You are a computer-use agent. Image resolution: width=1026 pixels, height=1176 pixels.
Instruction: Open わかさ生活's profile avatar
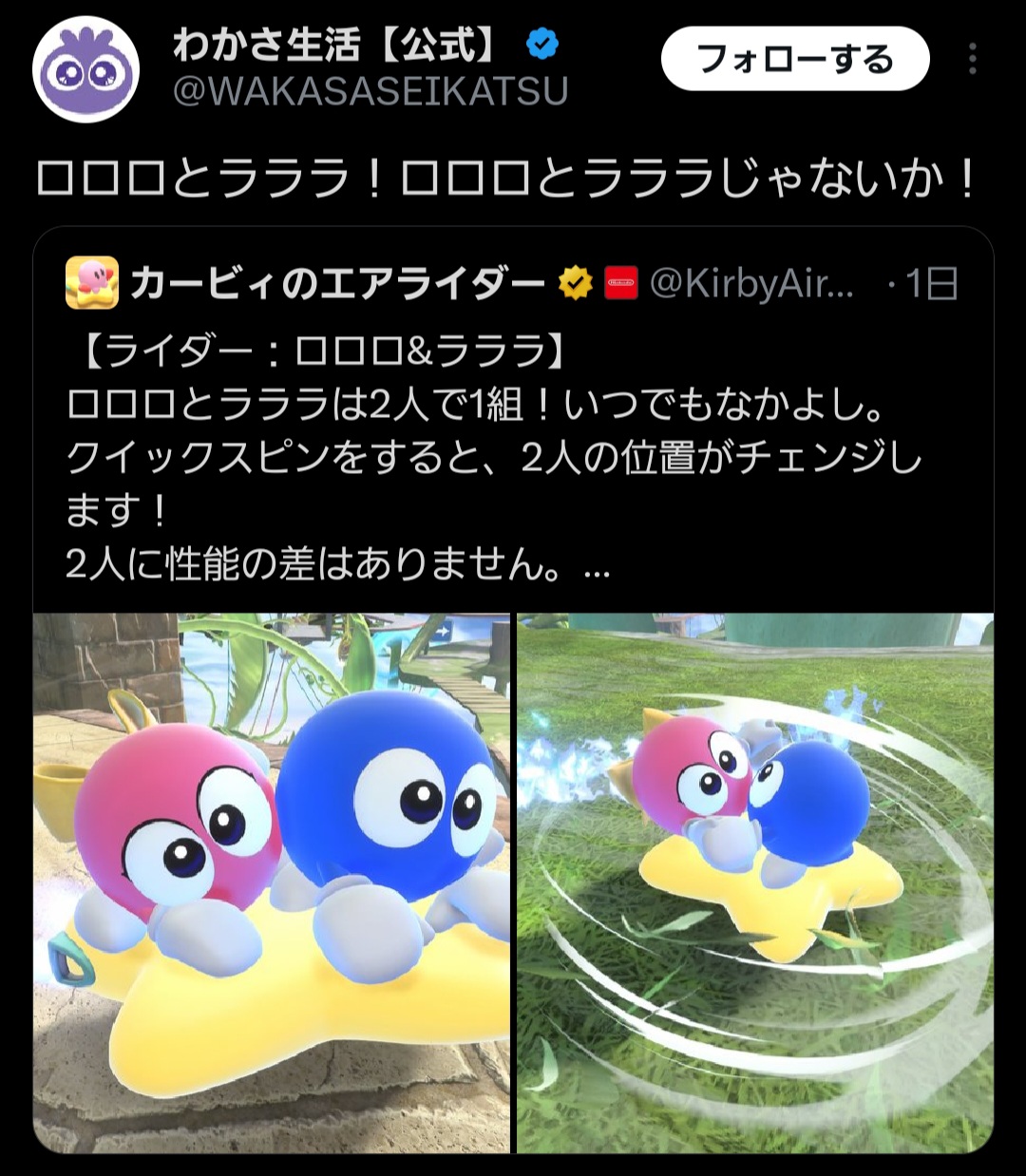pos(86,68)
